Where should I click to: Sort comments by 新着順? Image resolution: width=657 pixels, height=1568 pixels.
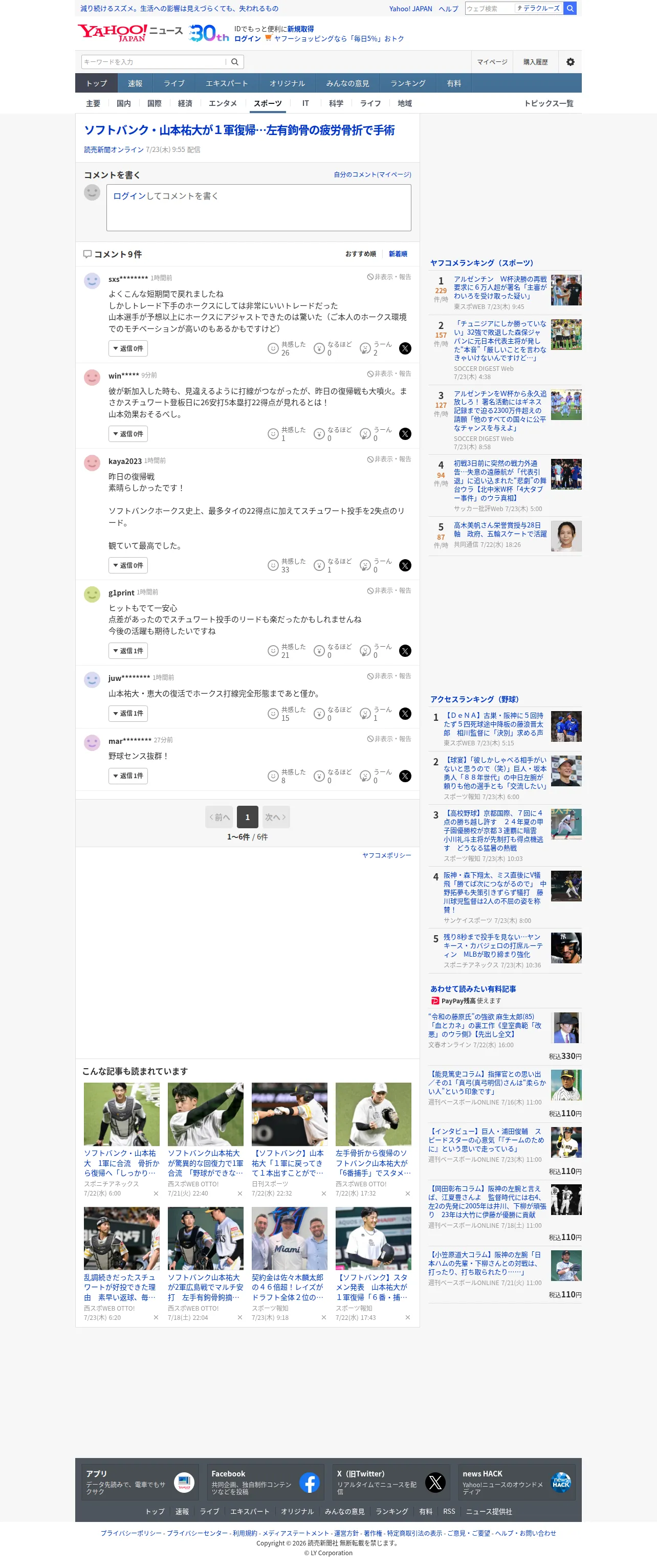398,254
